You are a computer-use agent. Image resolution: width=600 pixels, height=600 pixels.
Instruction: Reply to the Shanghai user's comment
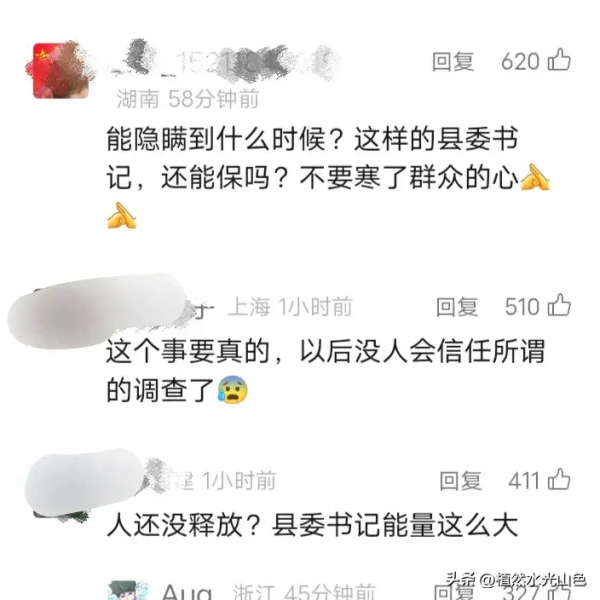tap(456, 307)
